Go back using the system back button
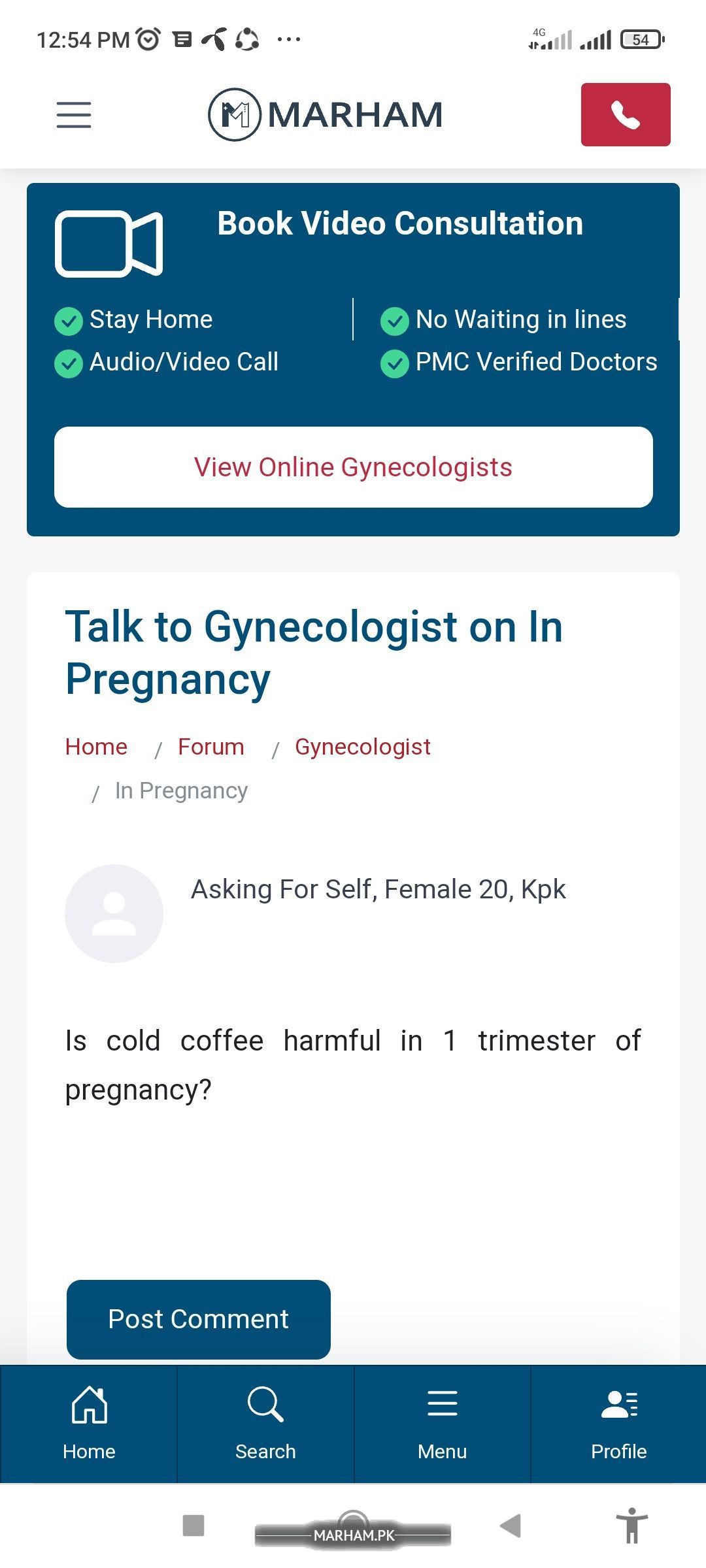 pos(511,1526)
